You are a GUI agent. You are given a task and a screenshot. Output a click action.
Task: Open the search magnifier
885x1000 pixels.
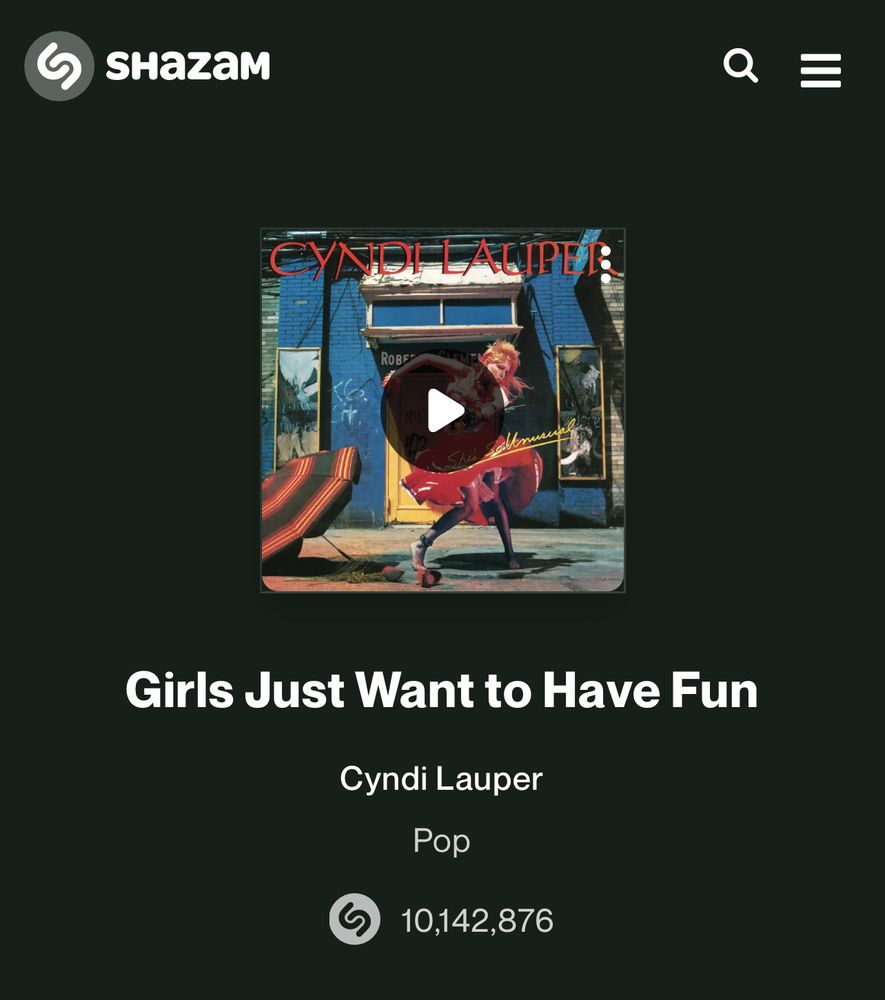pos(740,67)
